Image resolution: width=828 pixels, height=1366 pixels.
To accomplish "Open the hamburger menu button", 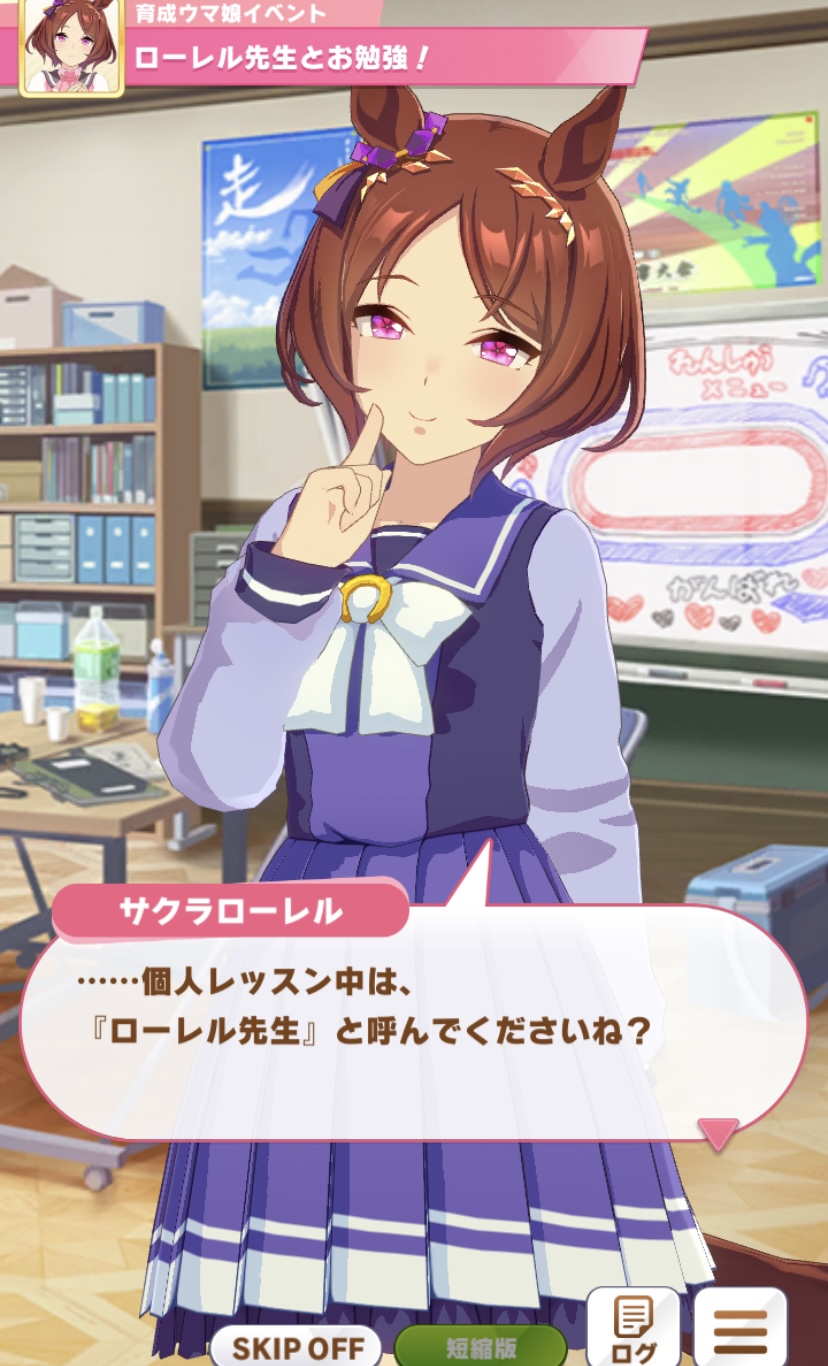I will click(x=740, y=1327).
